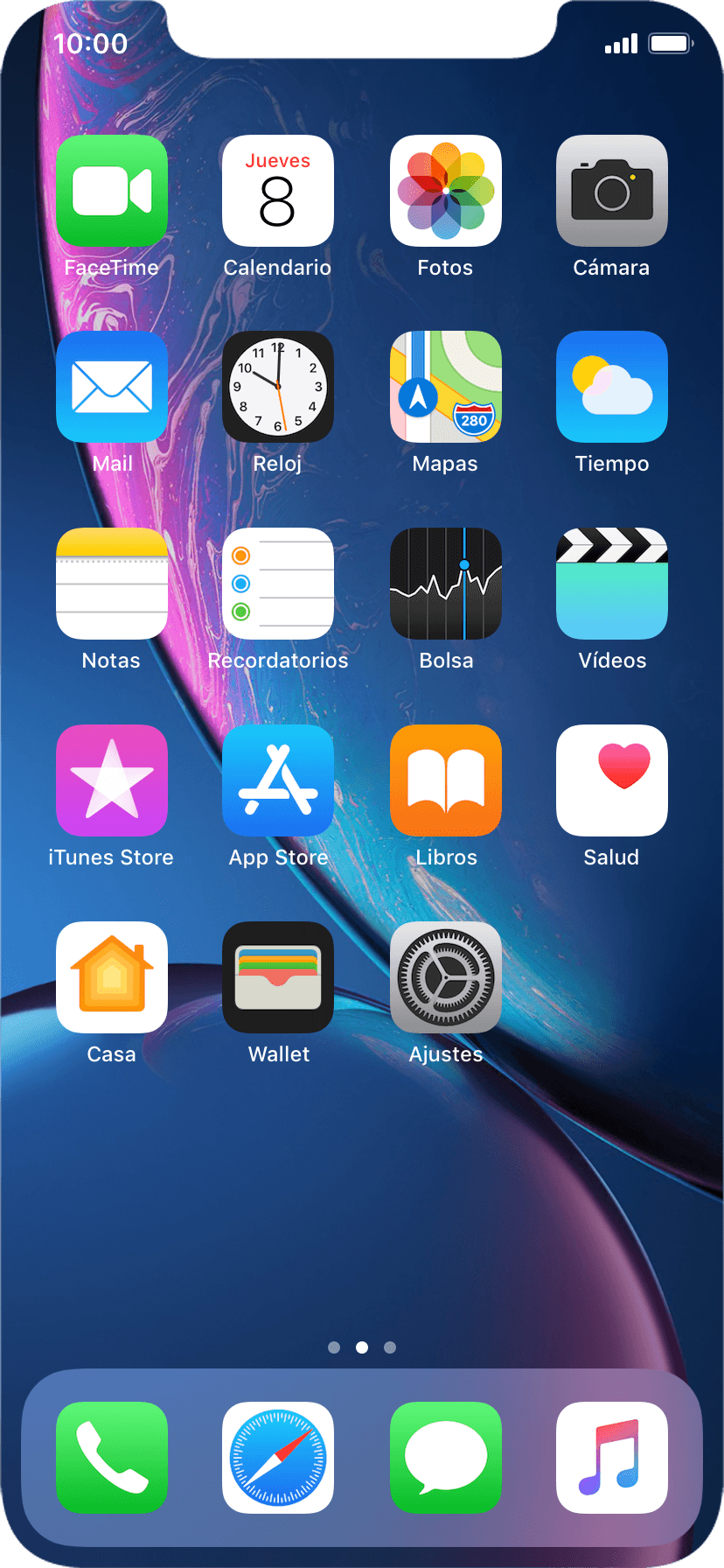Open the Phone app in the dock
This screenshot has height=1568, width=724.
point(112,1458)
